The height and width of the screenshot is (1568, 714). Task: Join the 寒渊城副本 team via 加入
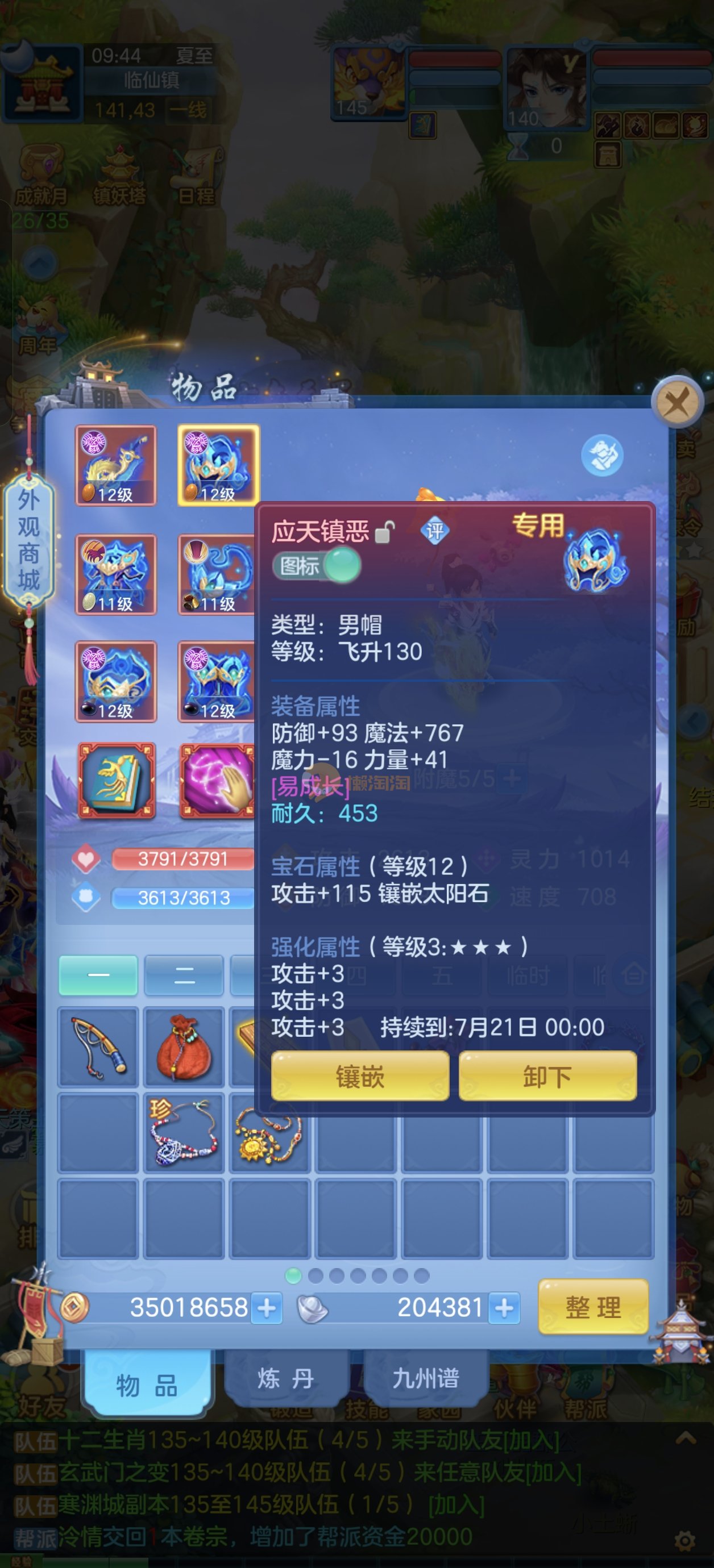[456, 1506]
